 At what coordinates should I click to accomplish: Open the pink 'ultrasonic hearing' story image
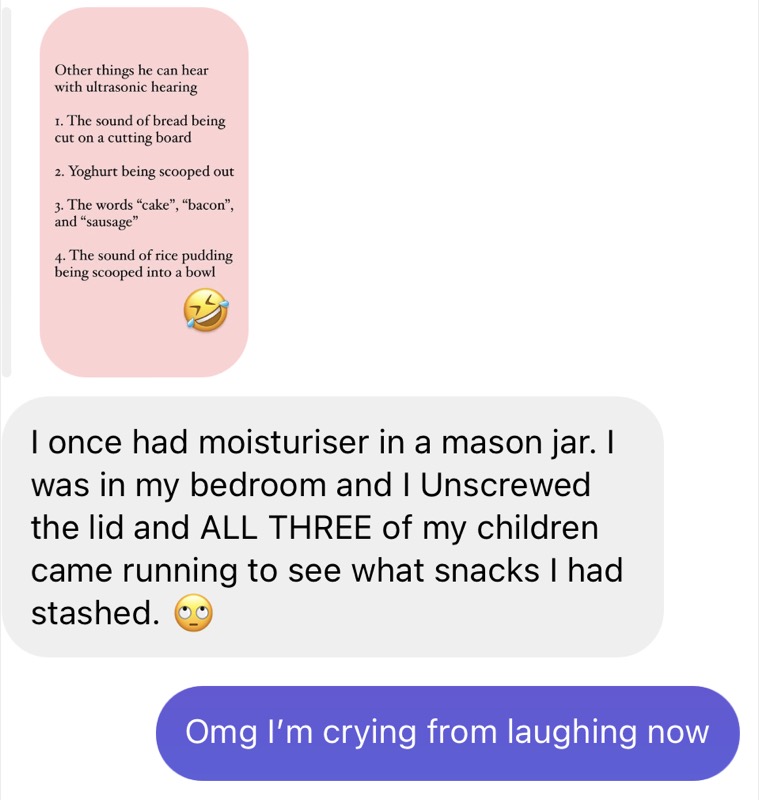click(144, 192)
